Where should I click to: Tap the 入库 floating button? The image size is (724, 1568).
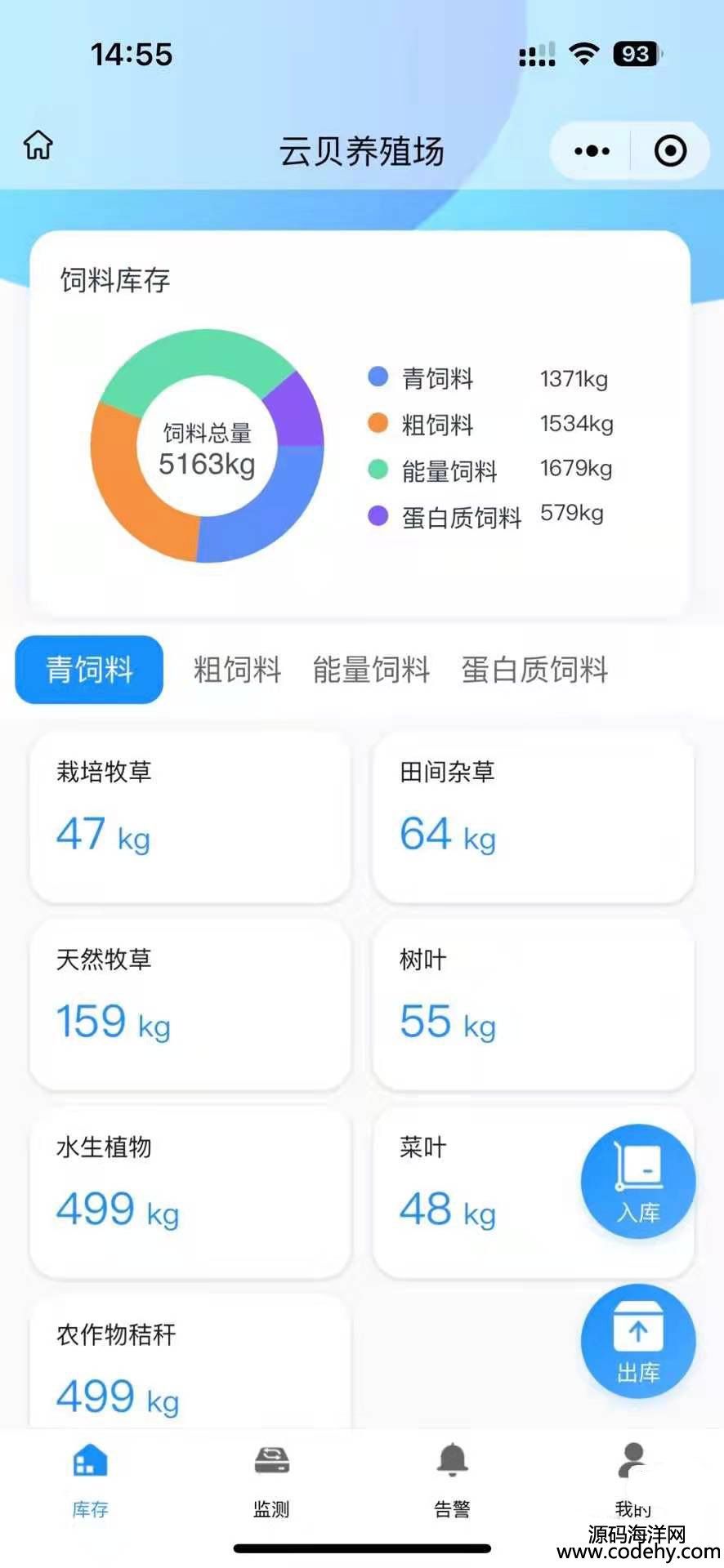click(638, 1181)
